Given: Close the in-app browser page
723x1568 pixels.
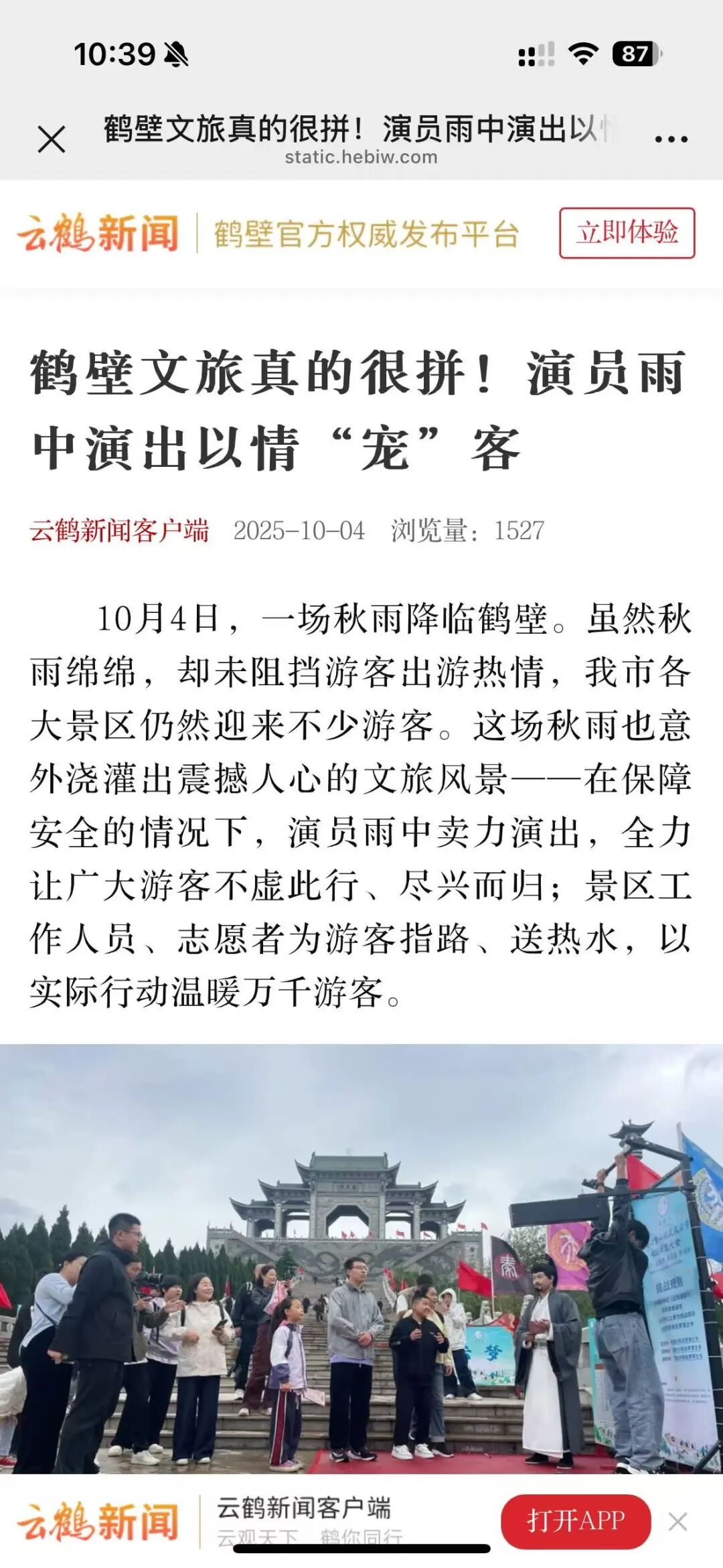Looking at the screenshot, I should click(52, 139).
